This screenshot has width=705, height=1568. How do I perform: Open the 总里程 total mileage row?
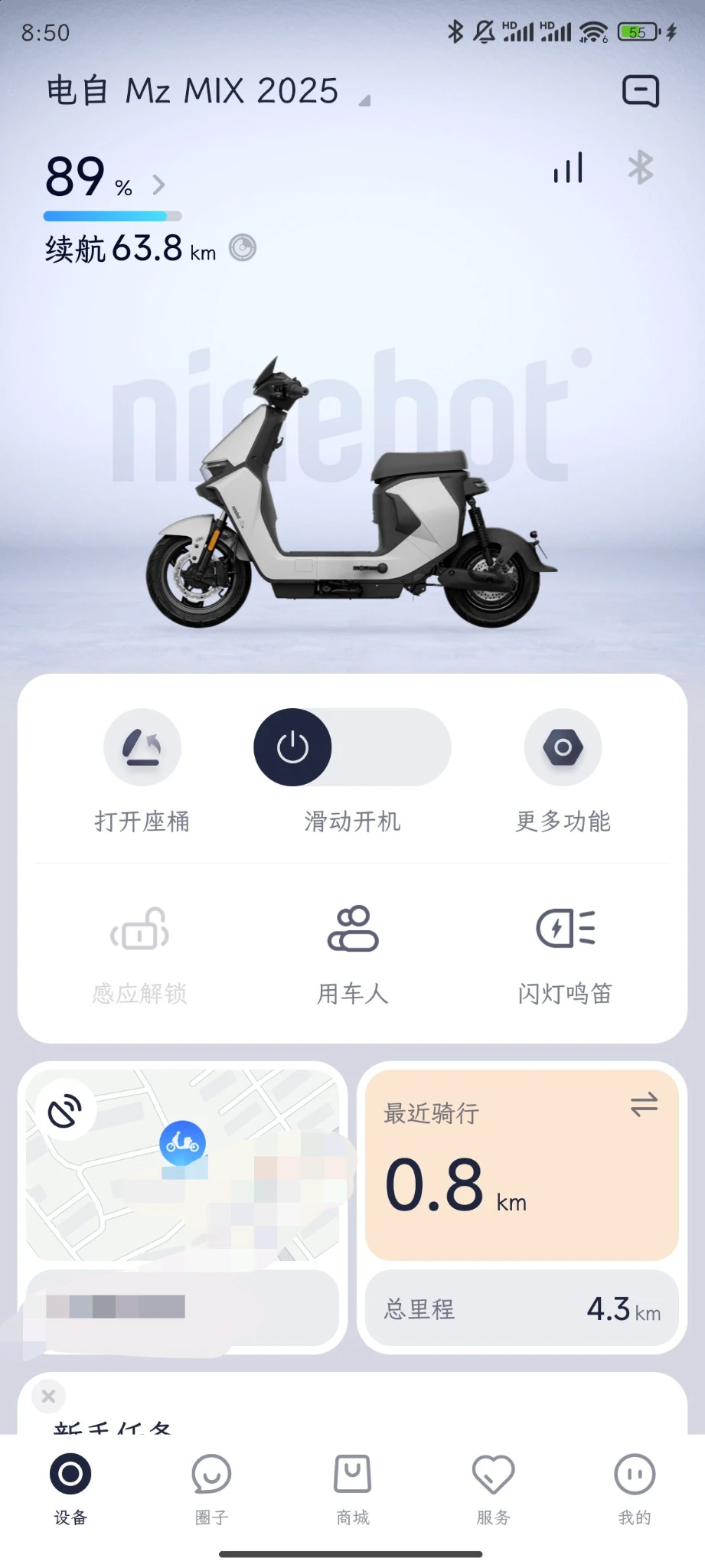coord(521,1308)
